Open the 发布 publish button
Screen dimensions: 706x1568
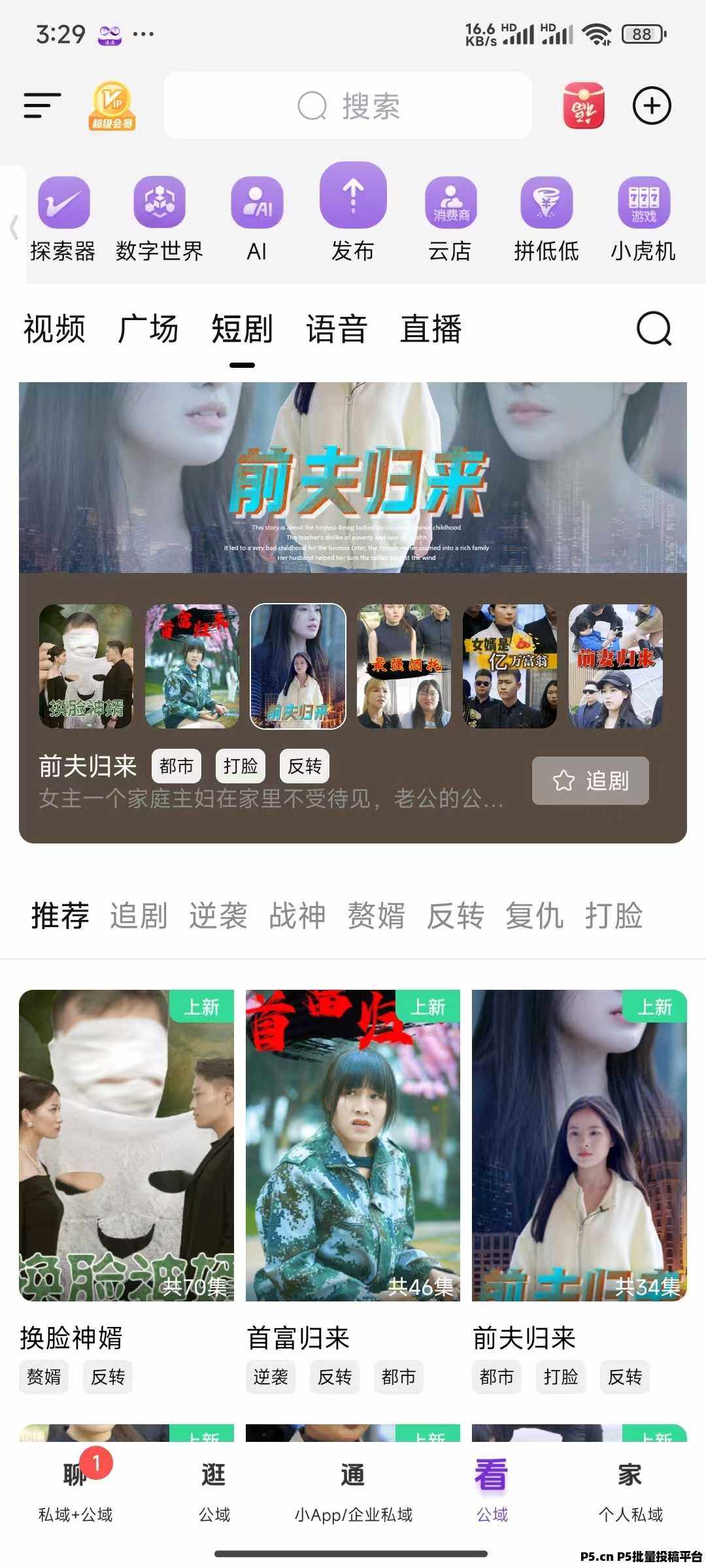click(353, 213)
